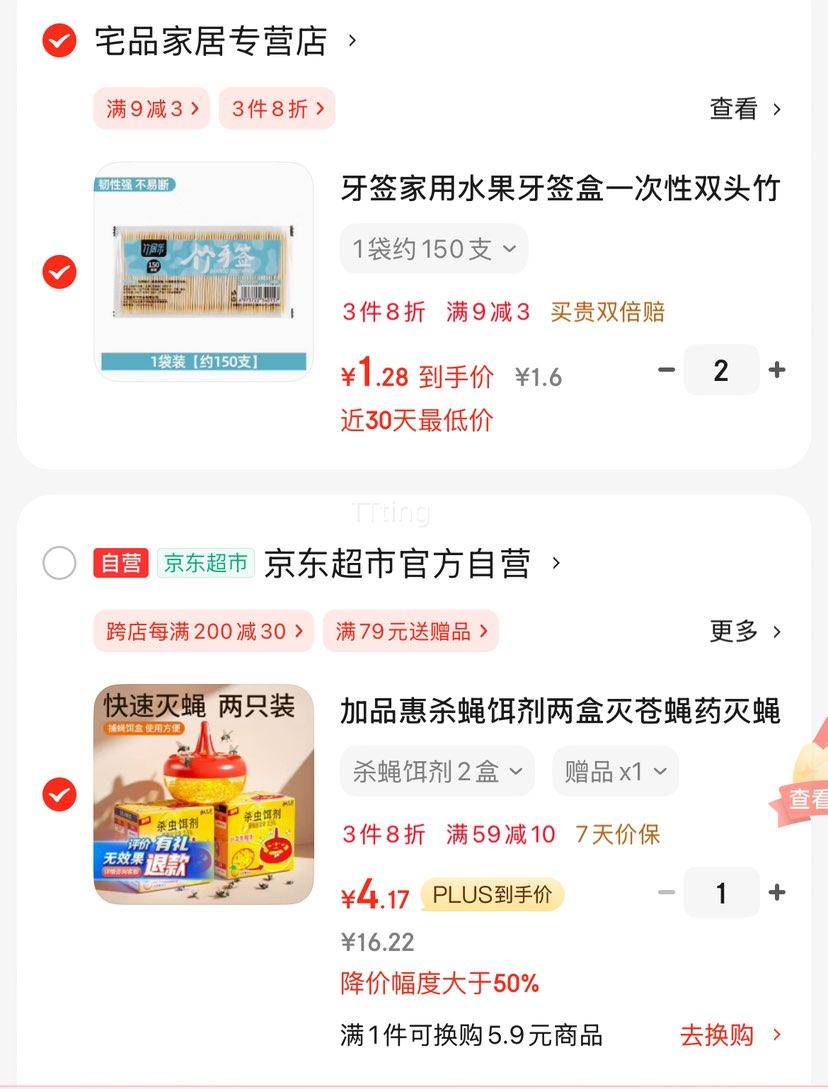Image resolution: width=828 pixels, height=1089 pixels.
Task: Decrease fly bait quantity with the minus icon
Action: [x=667, y=892]
